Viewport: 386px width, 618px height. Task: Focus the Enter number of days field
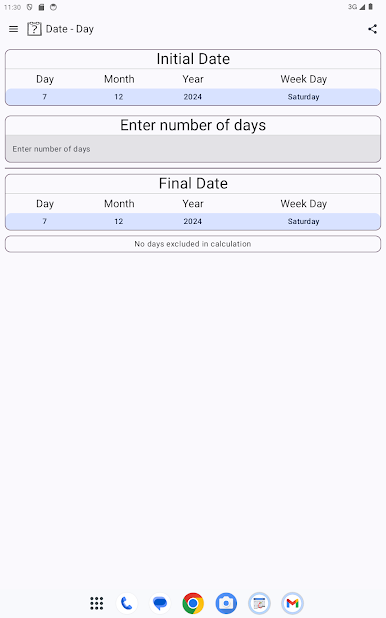(x=193, y=149)
